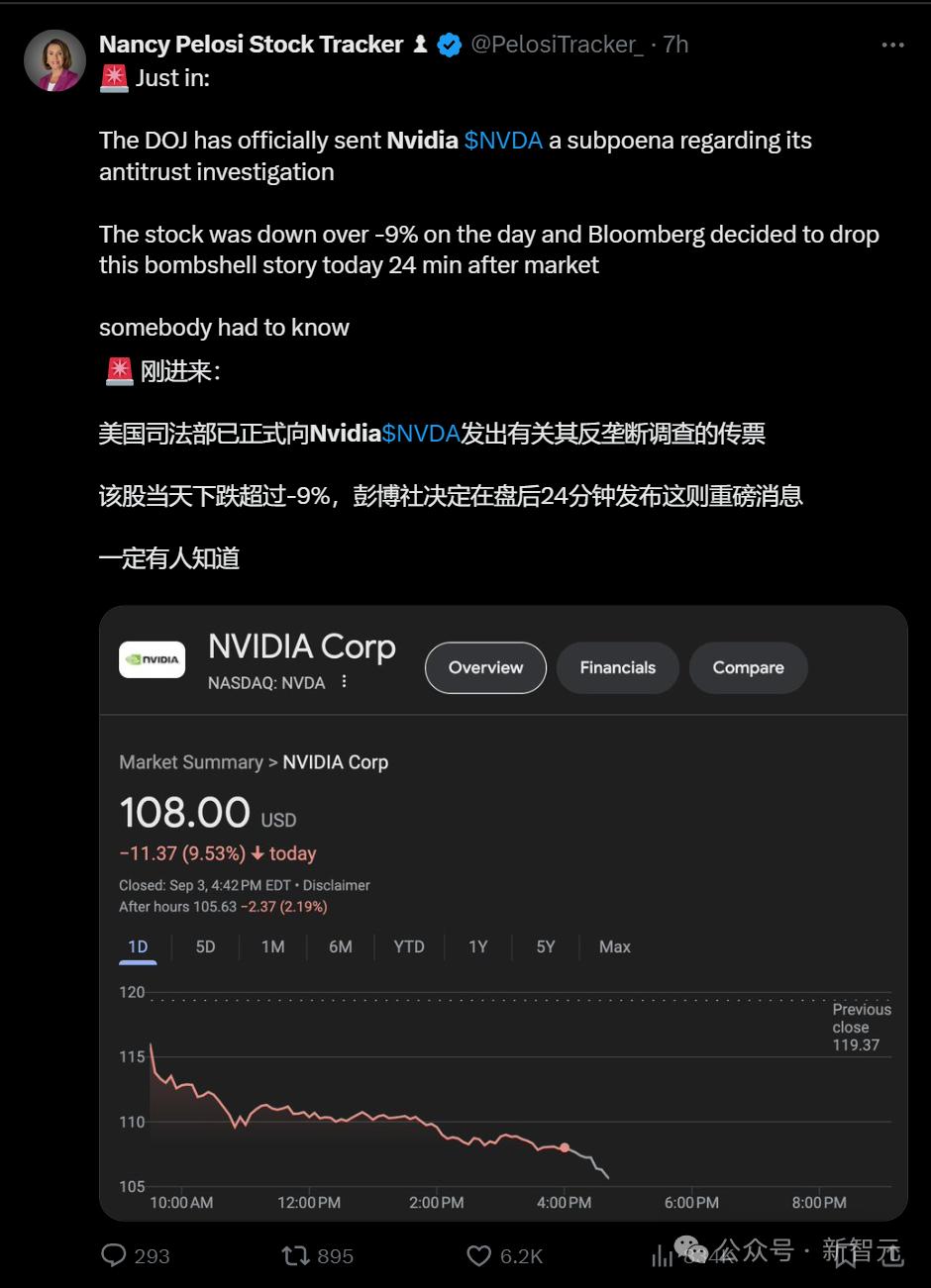Tap the @PelosiTracker_ handle

pyautogui.click(x=557, y=45)
